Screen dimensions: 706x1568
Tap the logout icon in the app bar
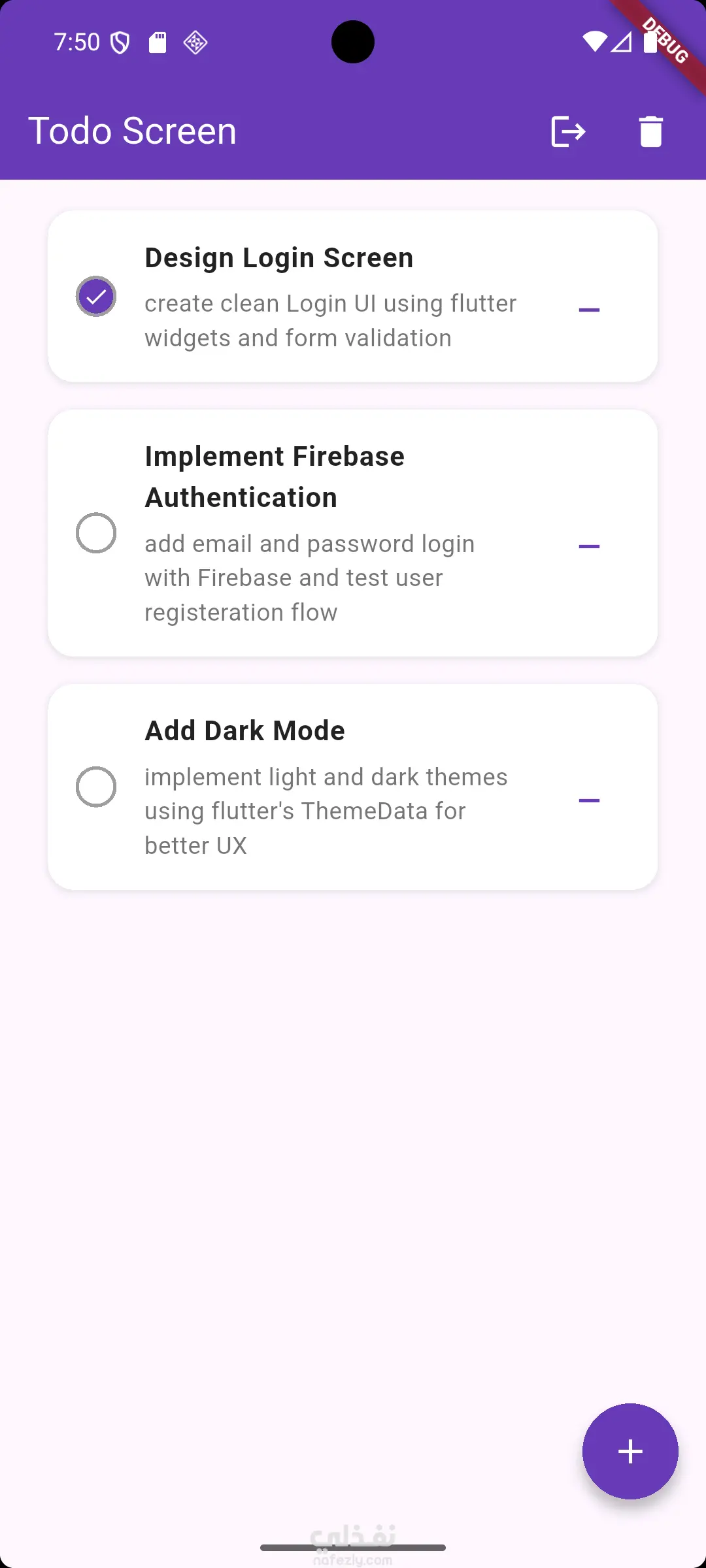(567, 131)
